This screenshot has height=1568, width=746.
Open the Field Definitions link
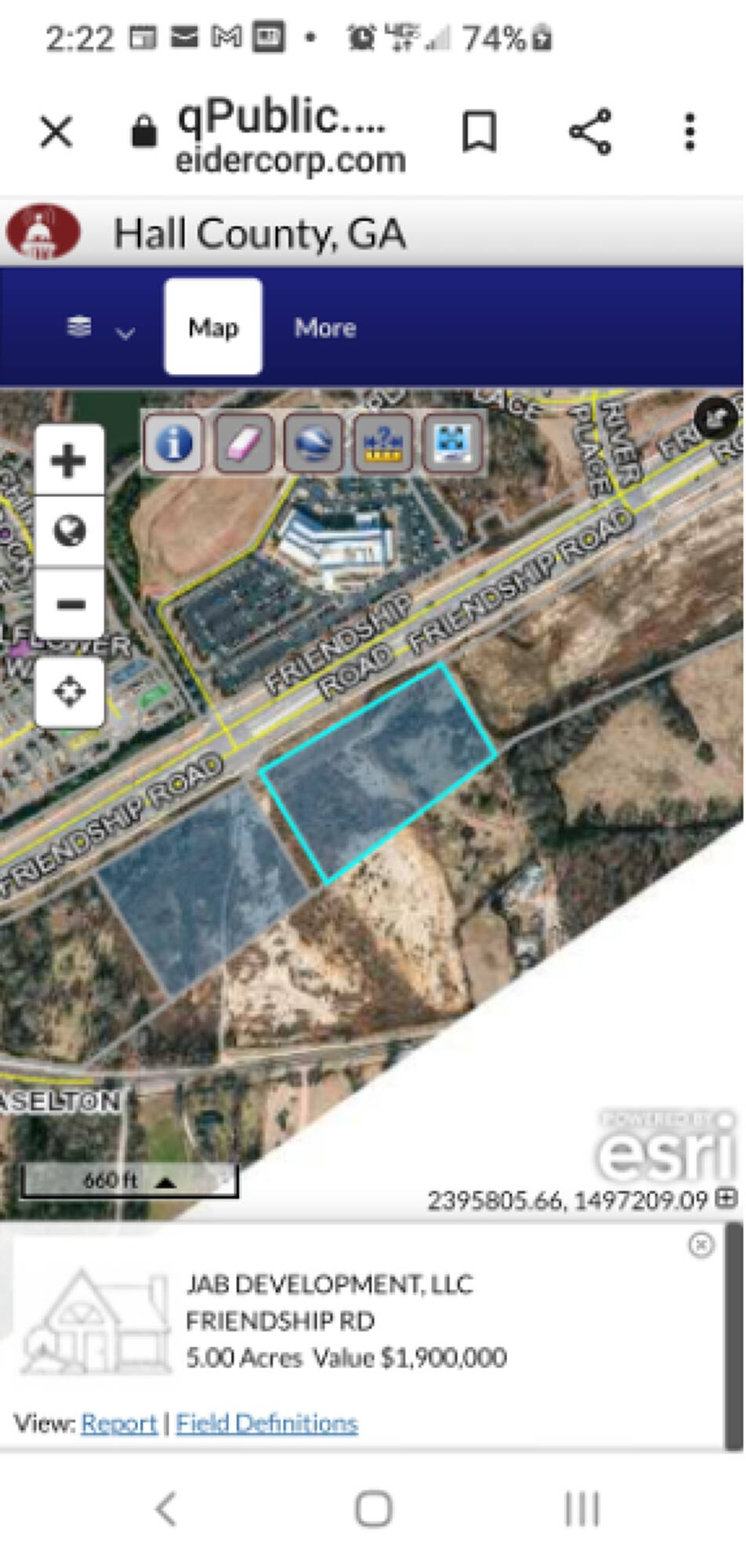267,1423
